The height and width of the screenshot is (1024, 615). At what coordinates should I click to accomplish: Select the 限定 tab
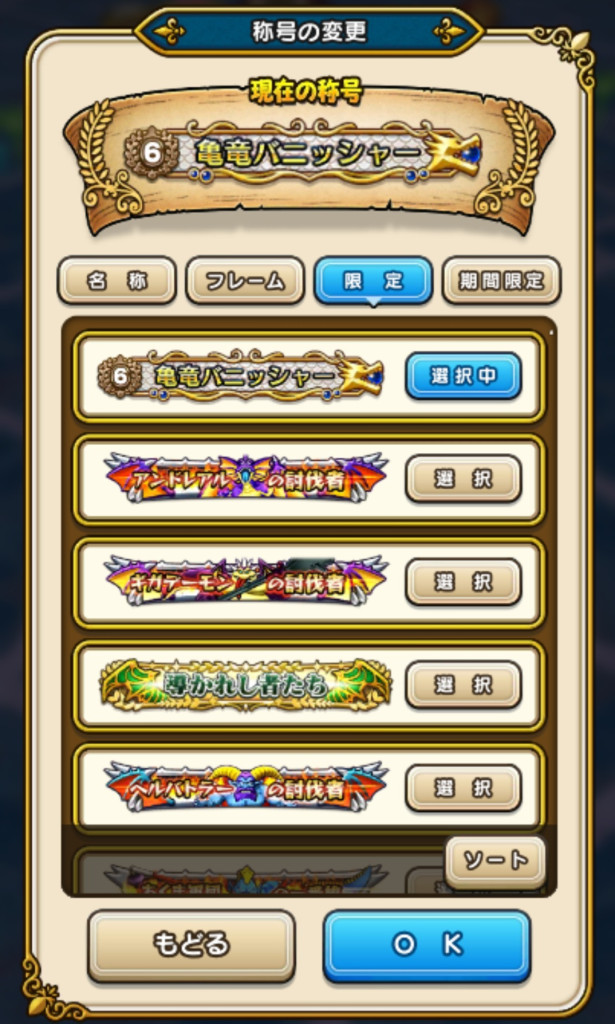coord(373,281)
